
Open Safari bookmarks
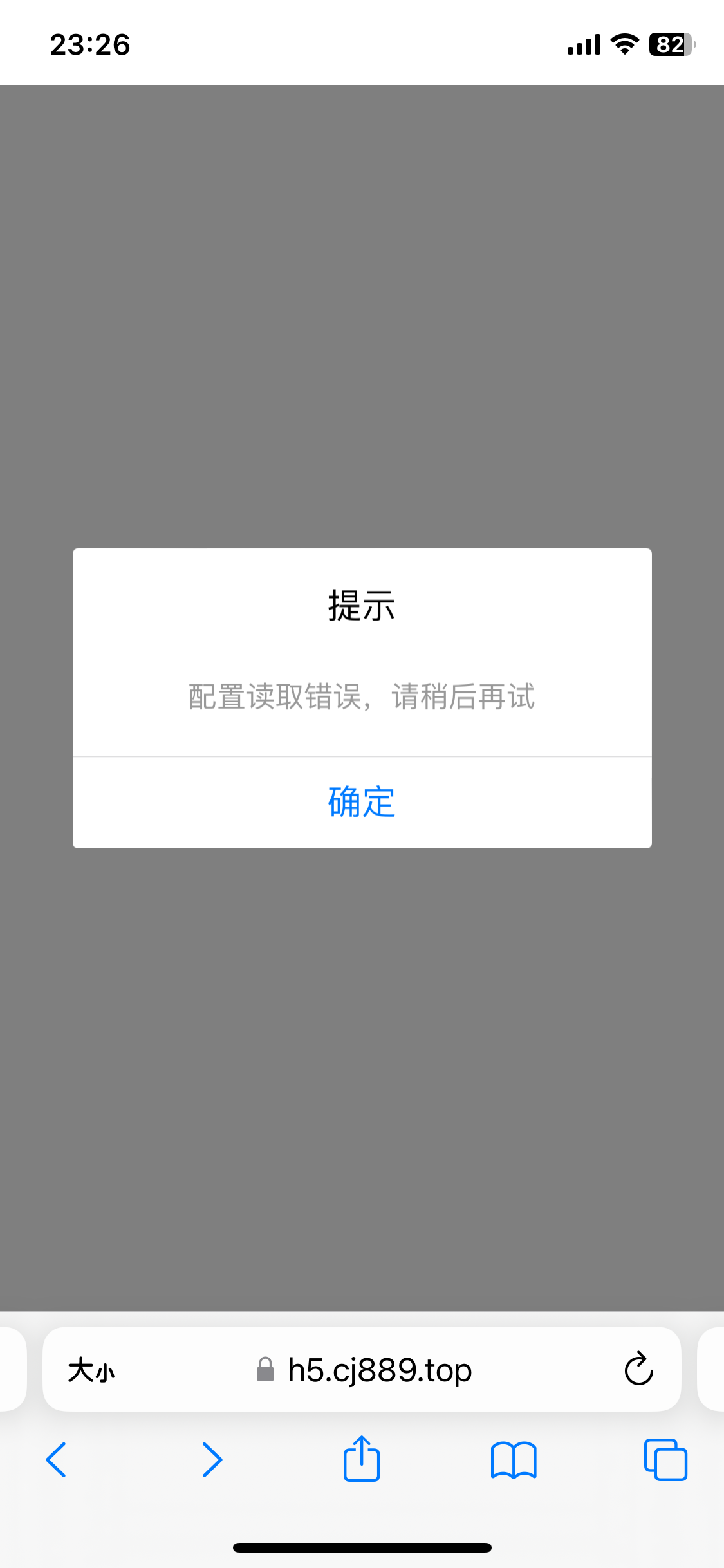pyautogui.click(x=513, y=1460)
